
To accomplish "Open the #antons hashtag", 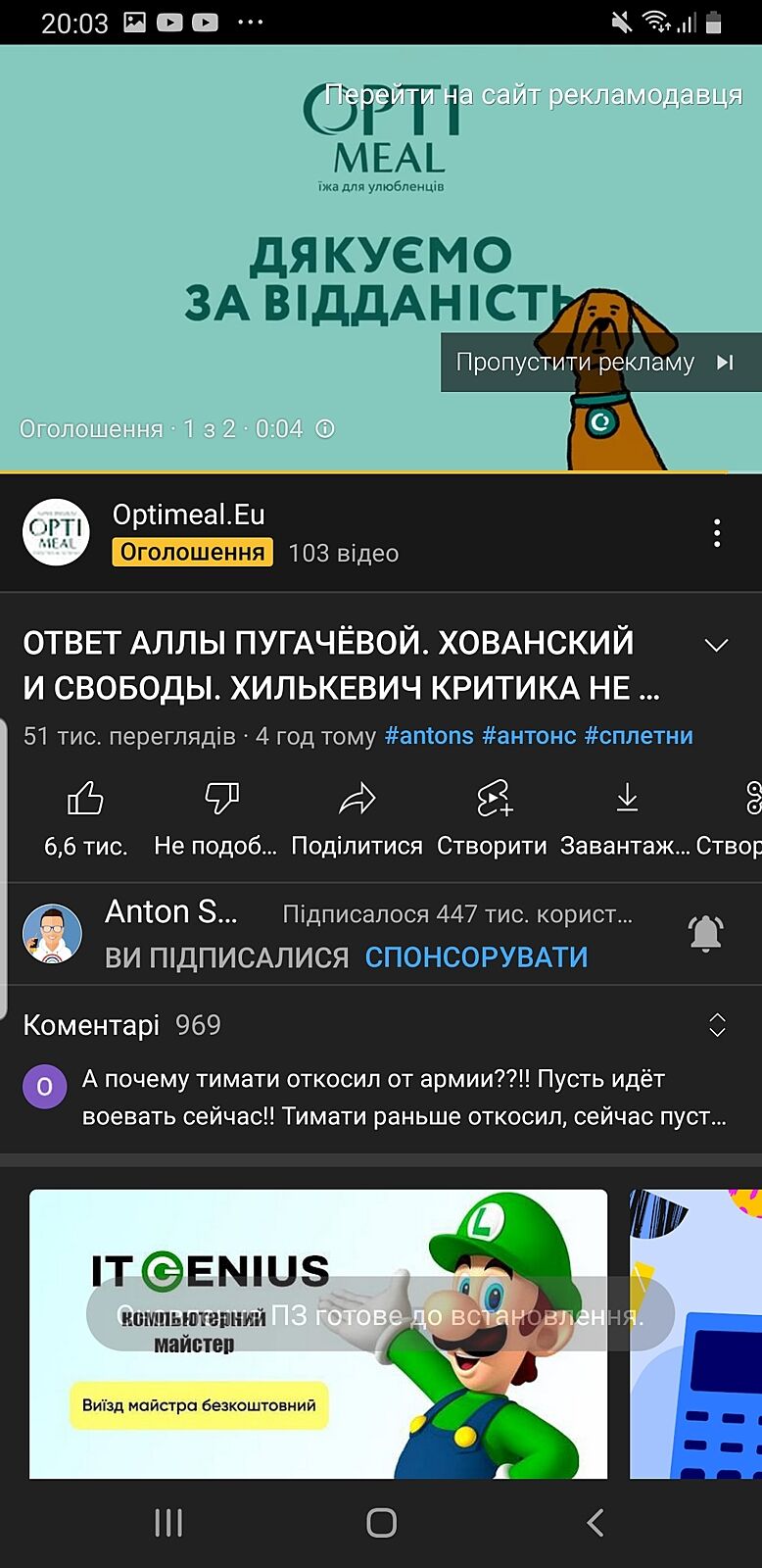I will [x=429, y=736].
